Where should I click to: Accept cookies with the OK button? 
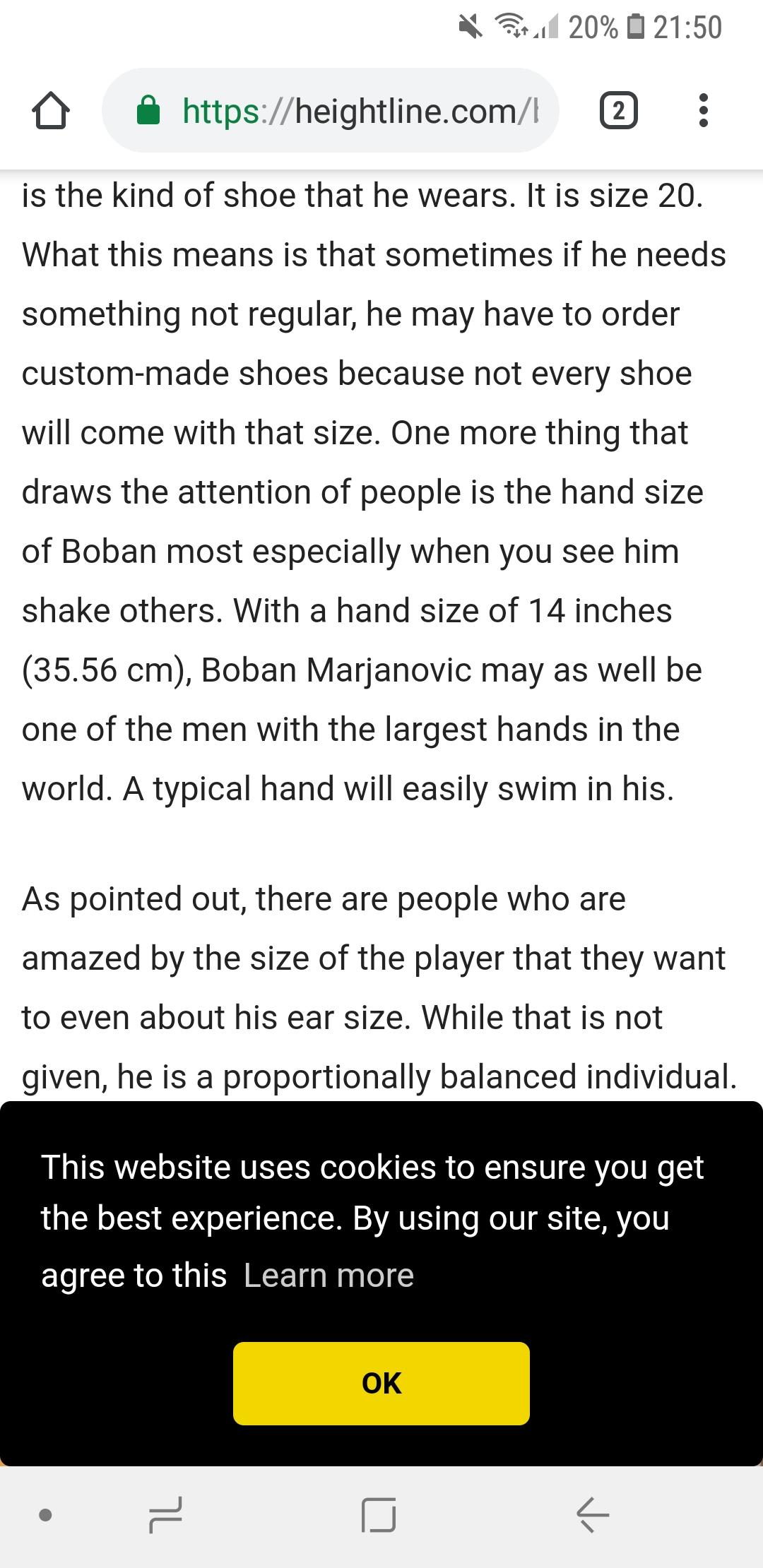pos(381,1383)
